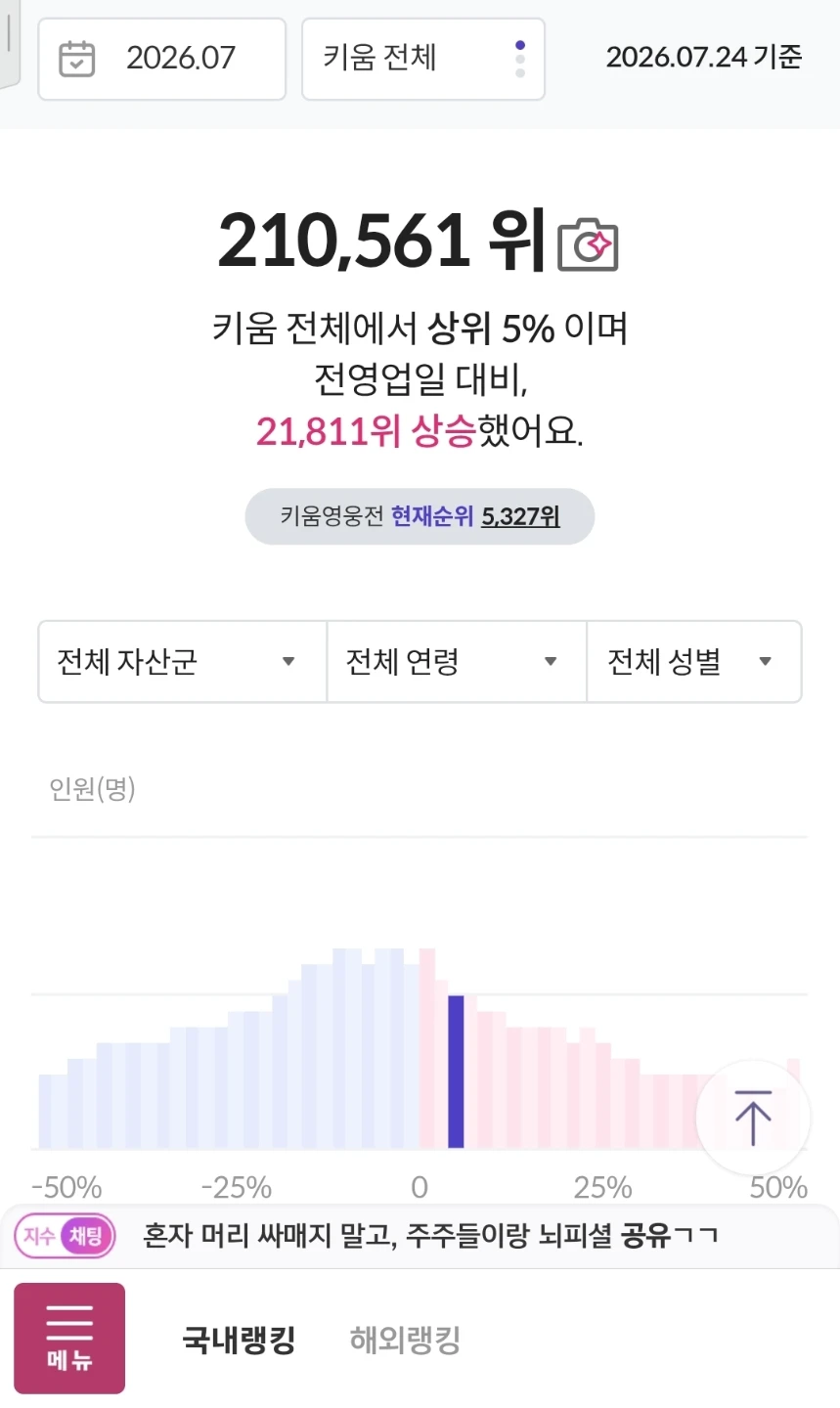Expand the 전체 자산군 dropdown
840x1408 pixels.
(182, 662)
